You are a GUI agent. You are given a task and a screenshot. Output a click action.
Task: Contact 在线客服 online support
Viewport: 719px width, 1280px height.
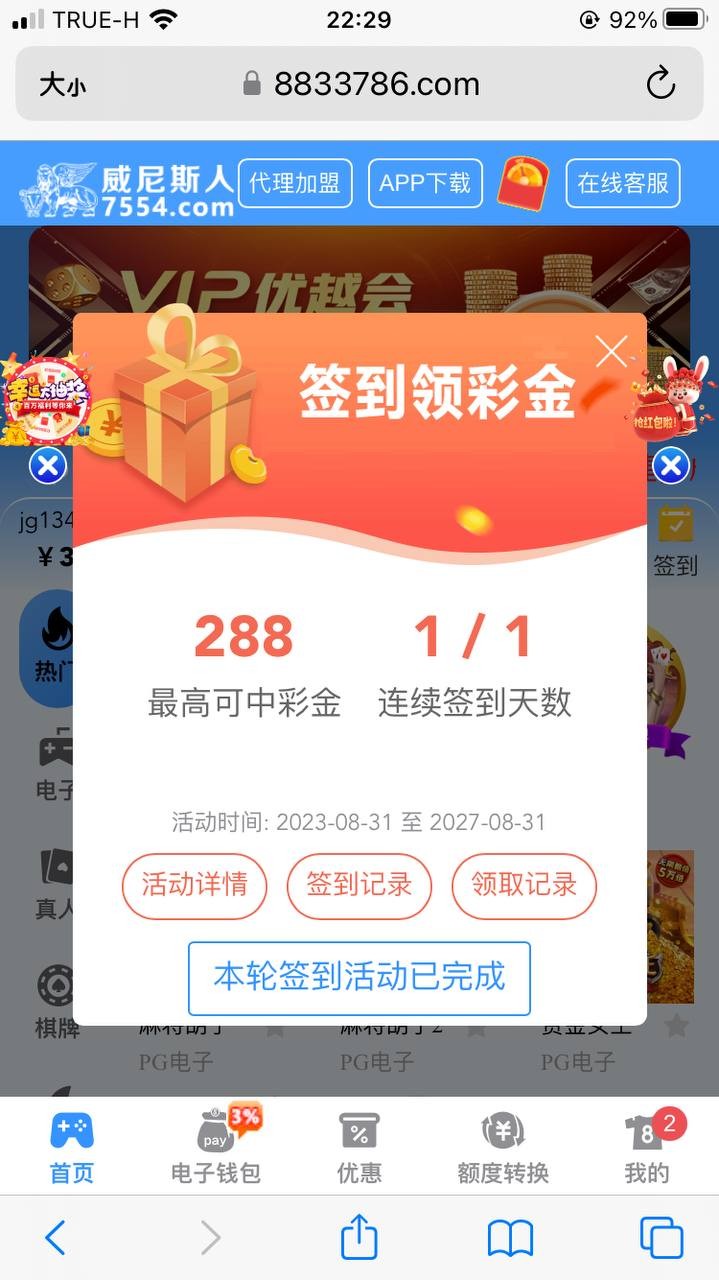623,183
